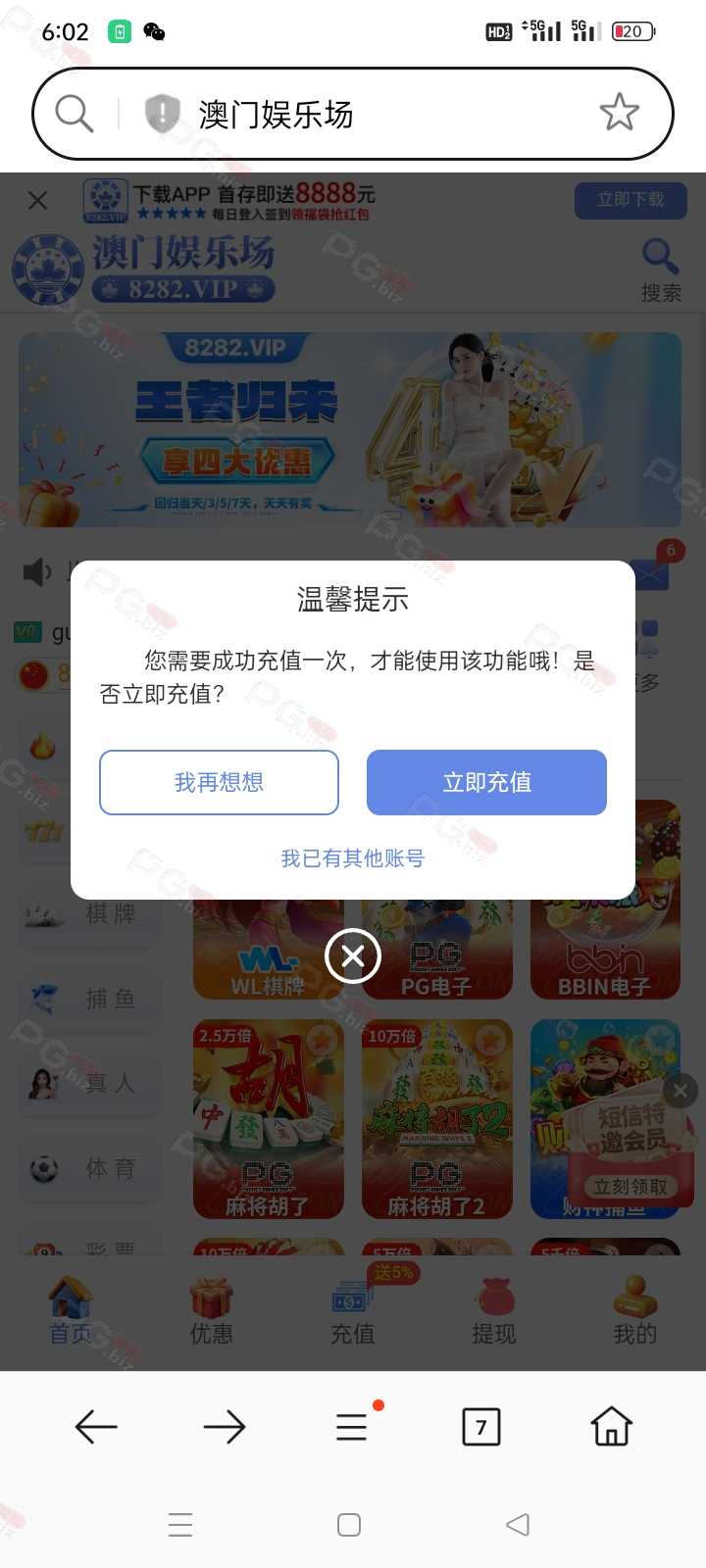Viewport: 706px width, 1568px height.
Task: Go forward with browser forward arrow
Action: click(225, 1427)
